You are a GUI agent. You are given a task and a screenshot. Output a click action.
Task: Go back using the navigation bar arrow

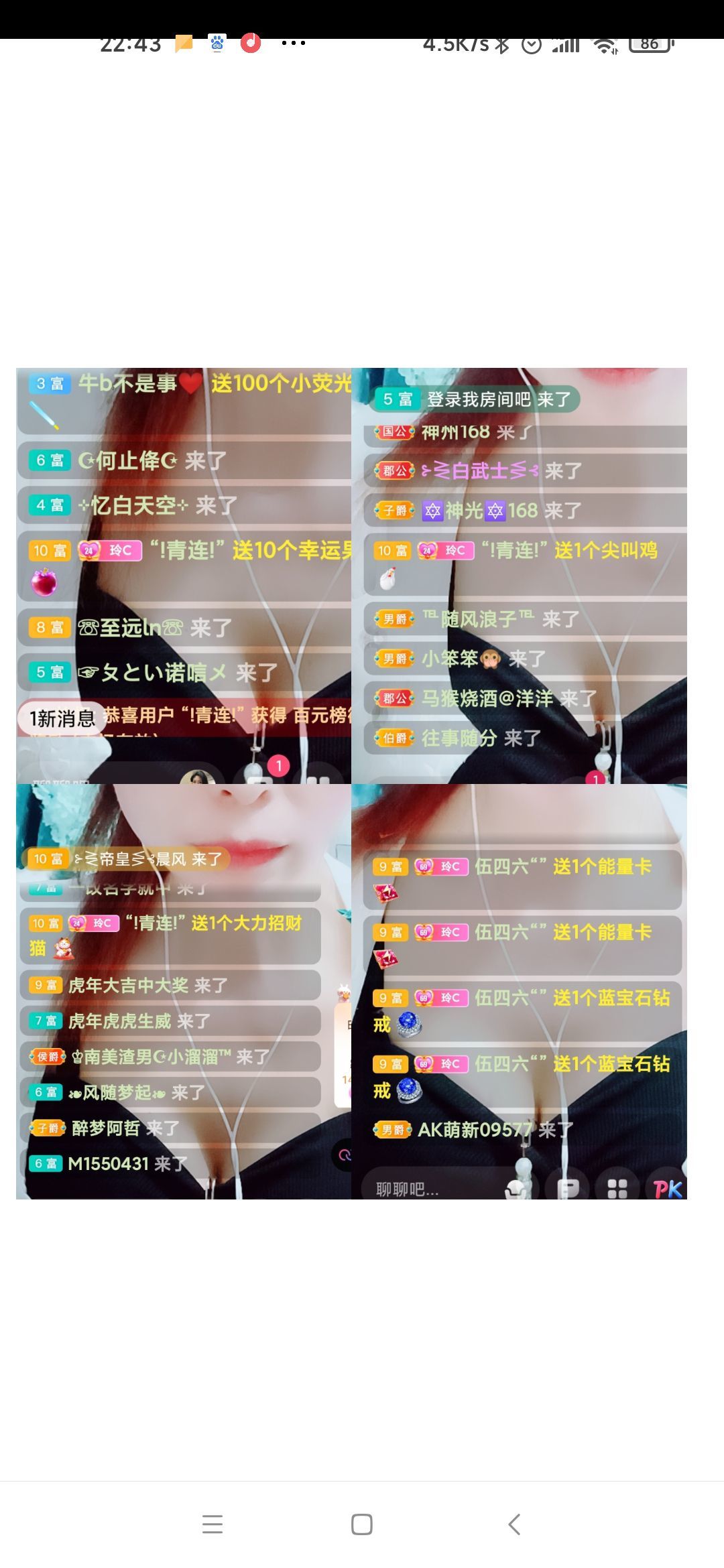click(x=514, y=1524)
